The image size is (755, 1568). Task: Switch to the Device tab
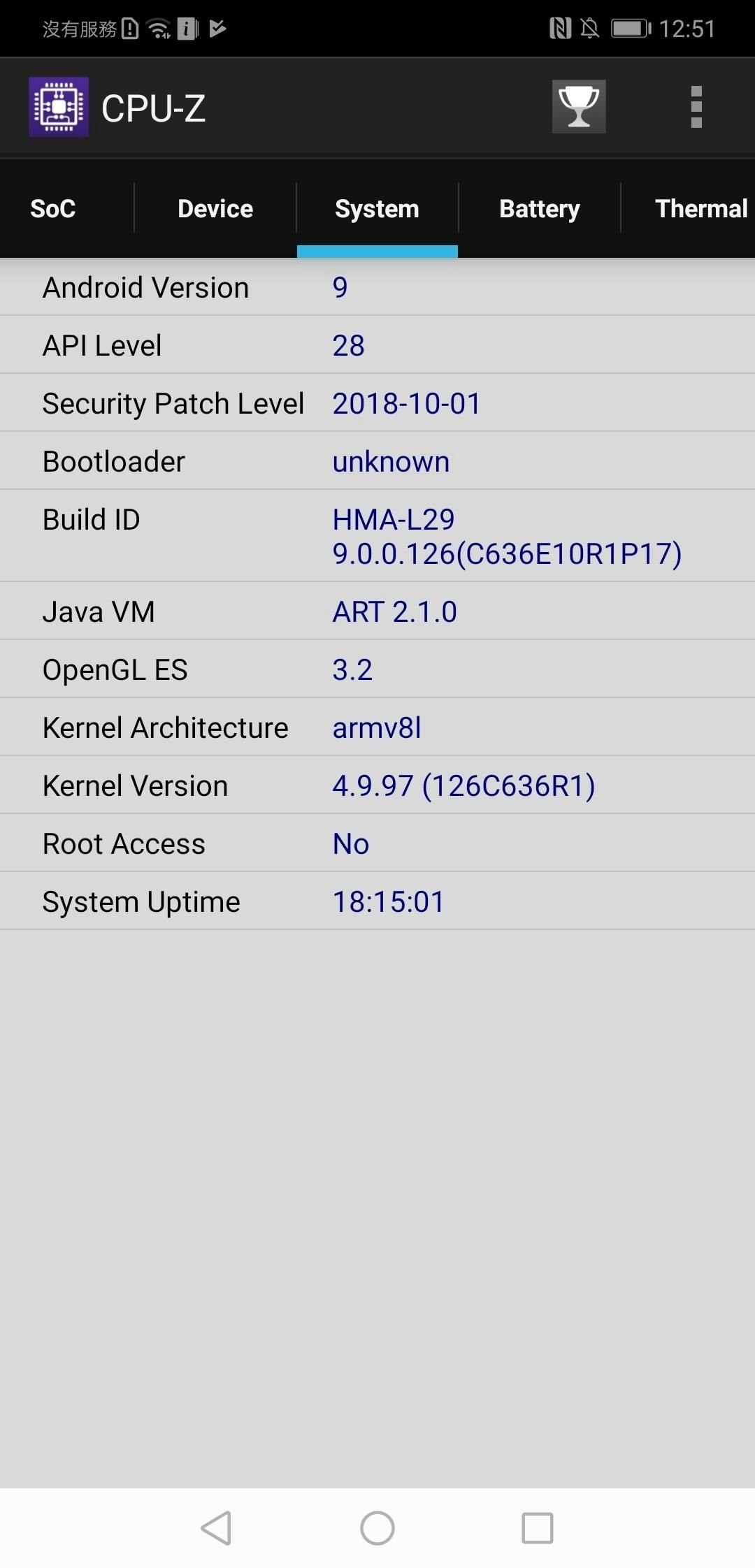point(215,208)
